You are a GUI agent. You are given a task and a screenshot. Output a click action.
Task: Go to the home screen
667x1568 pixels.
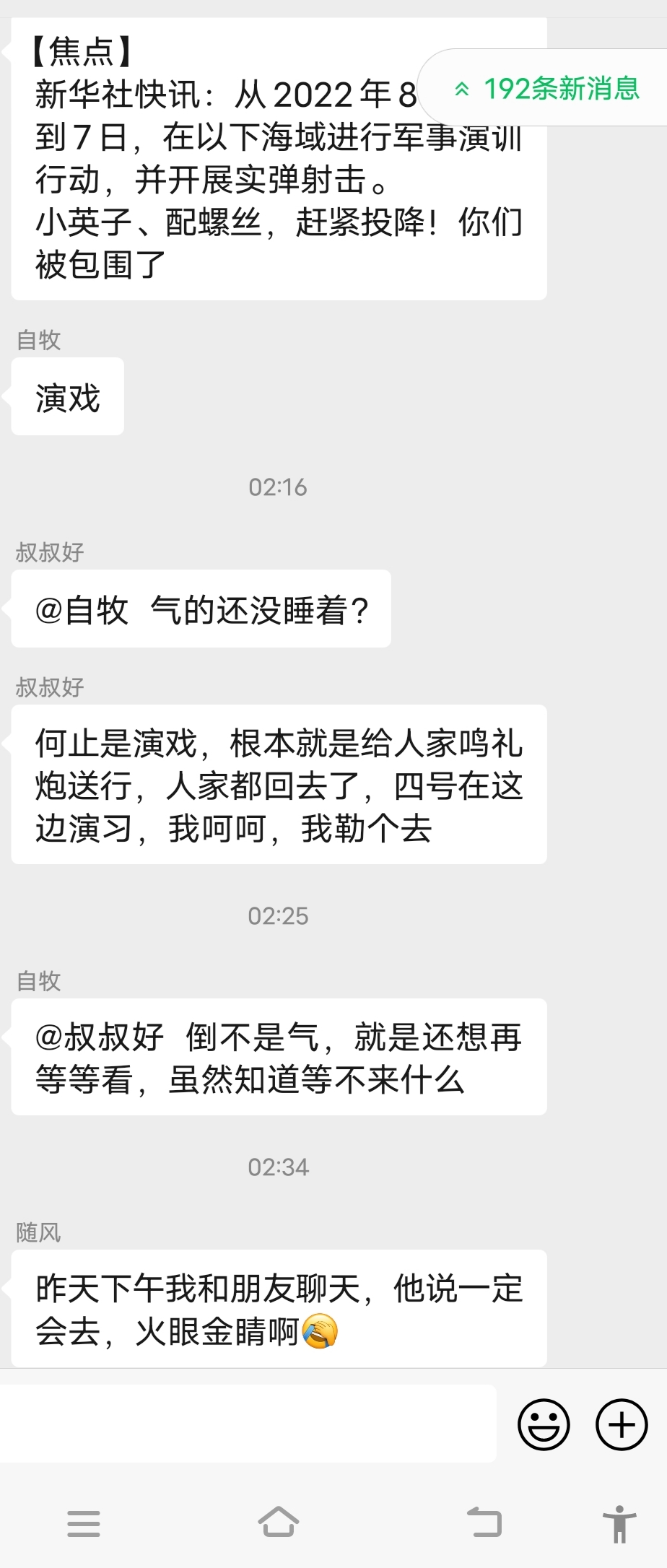point(279,1522)
